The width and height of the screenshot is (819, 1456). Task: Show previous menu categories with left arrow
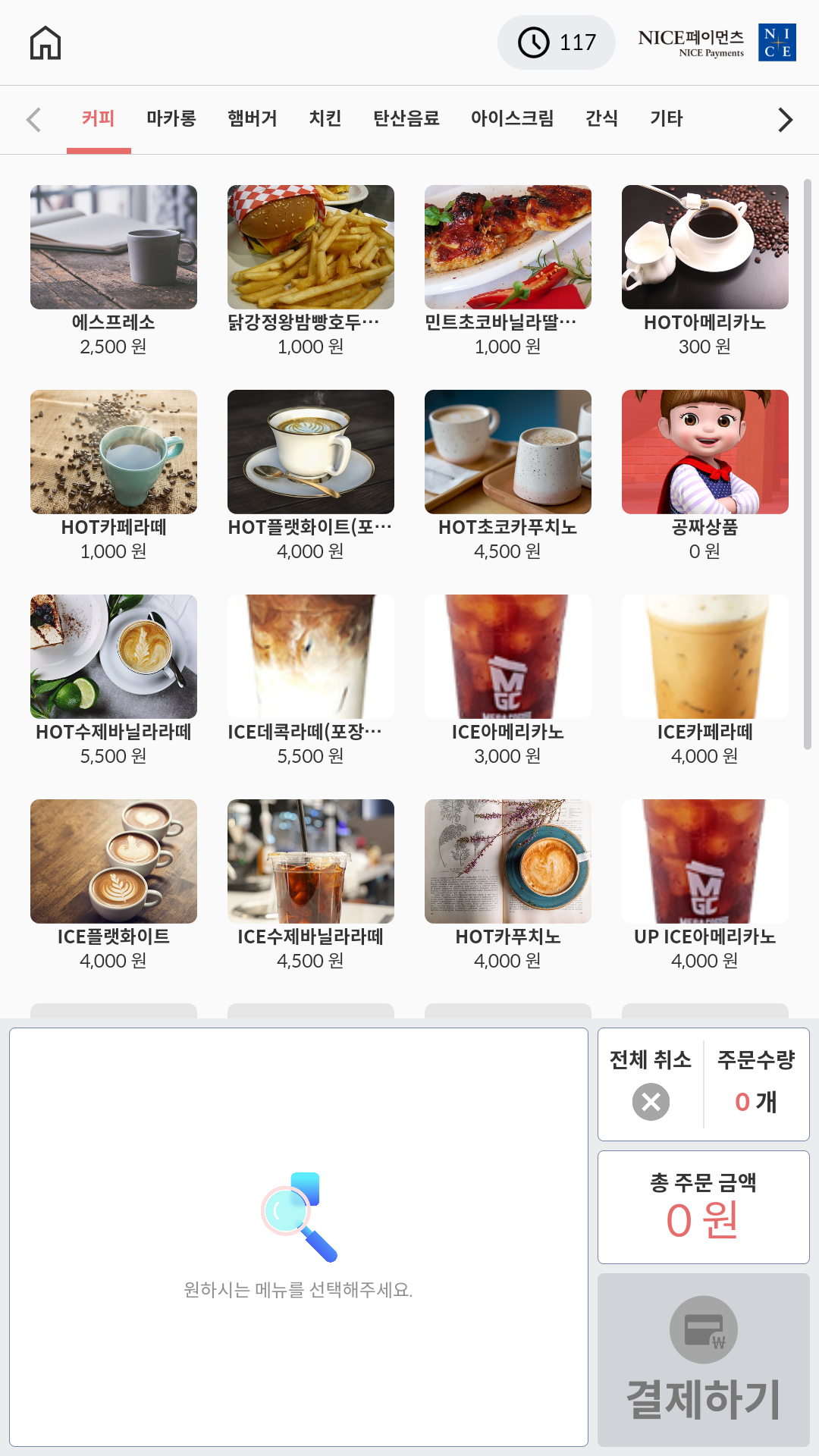pos(33,120)
